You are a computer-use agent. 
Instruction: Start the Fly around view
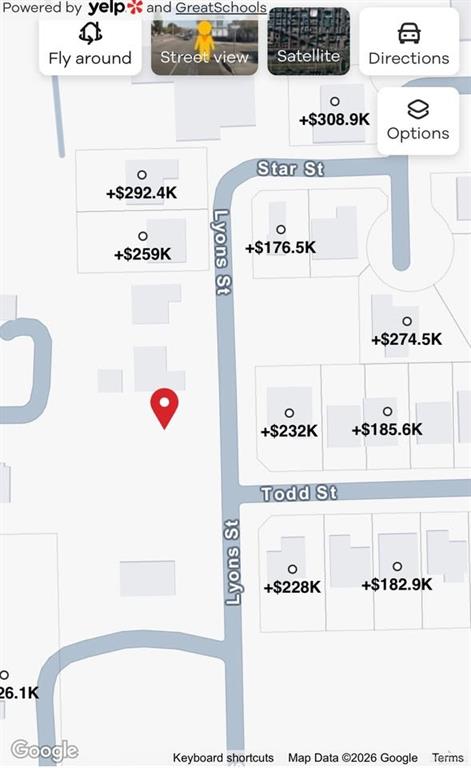[90, 46]
